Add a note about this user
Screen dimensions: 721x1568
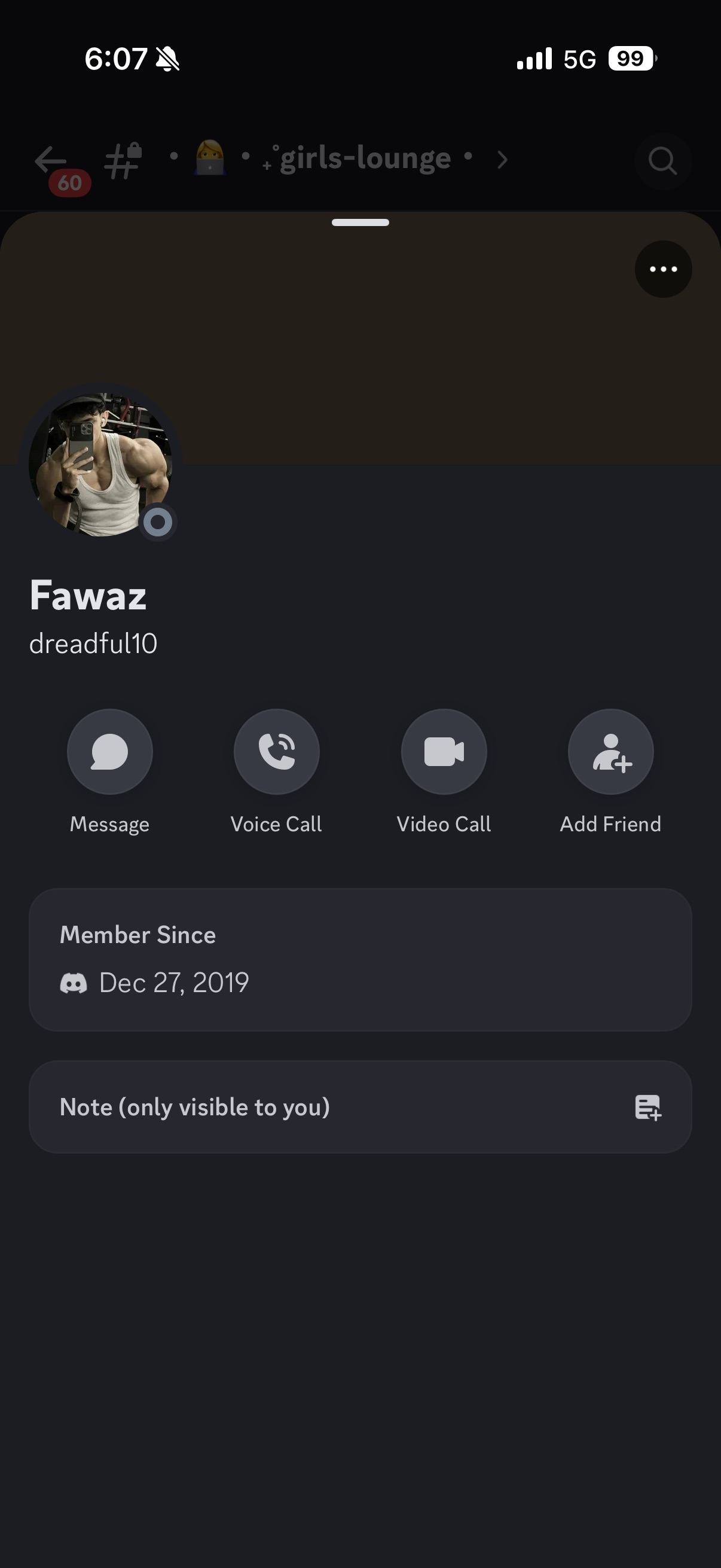point(647,1107)
